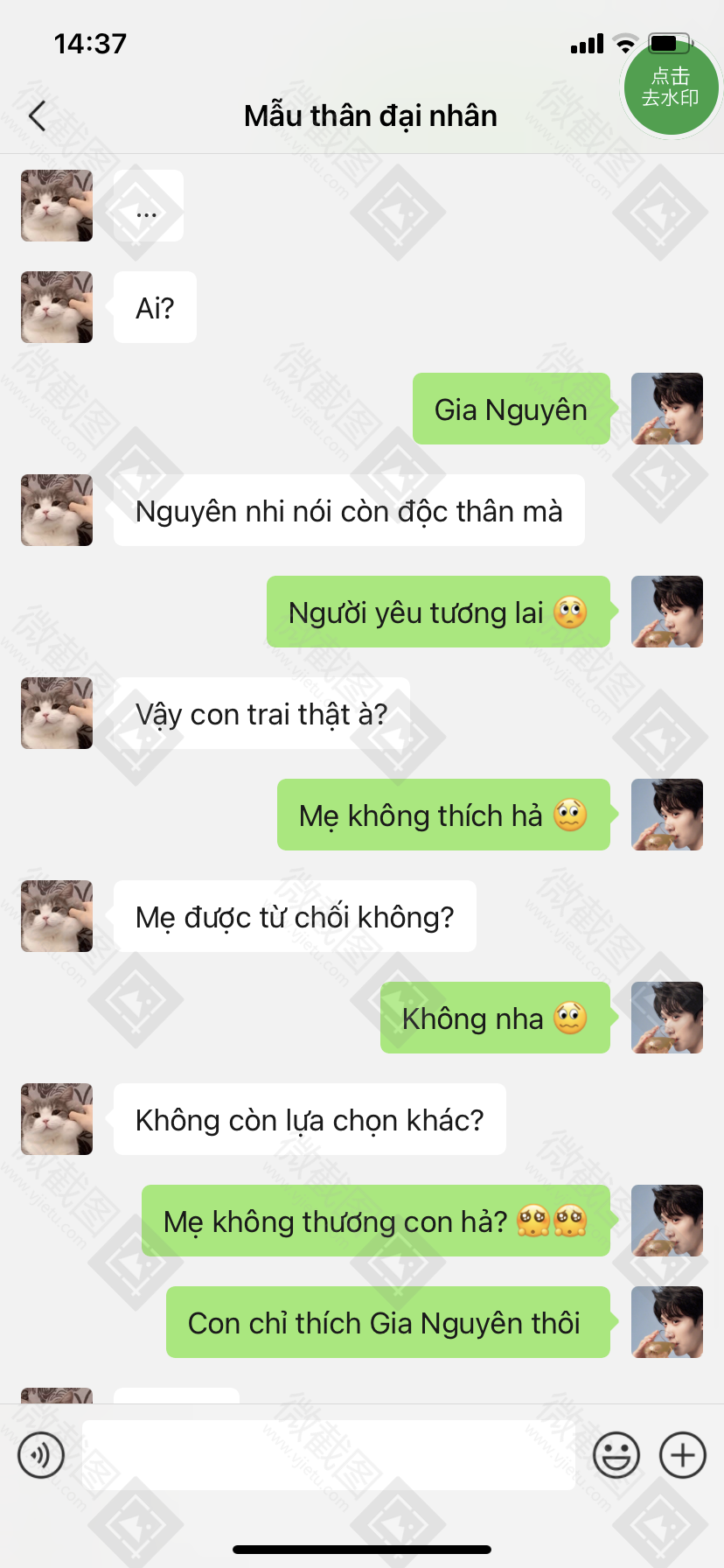
Task: Open cat avatar next to 'Ai?'
Action: [x=57, y=307]
